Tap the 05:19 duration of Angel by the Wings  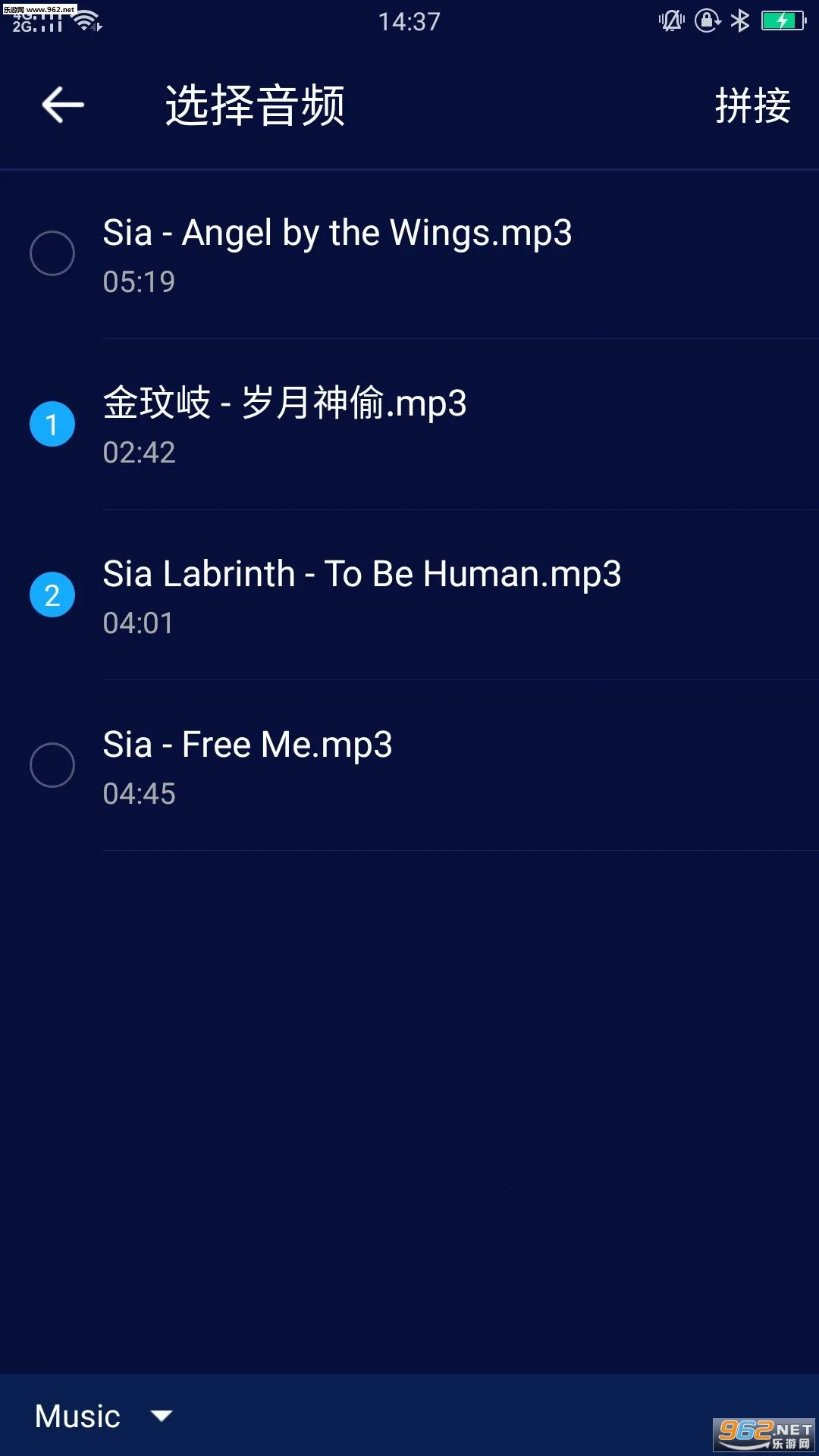coord(138,281)
